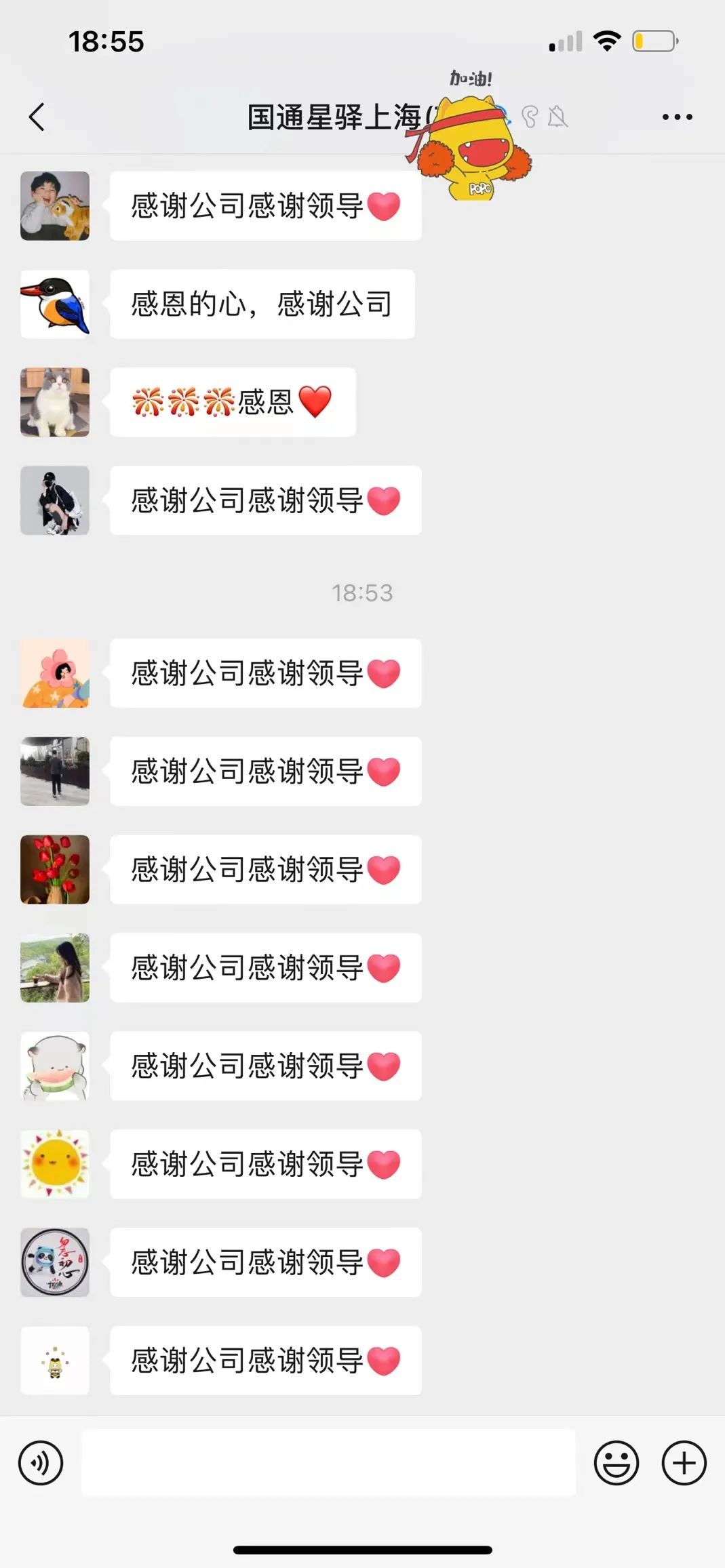
Task: Open the group chat overflow menu
Action: tap(677, 117)
